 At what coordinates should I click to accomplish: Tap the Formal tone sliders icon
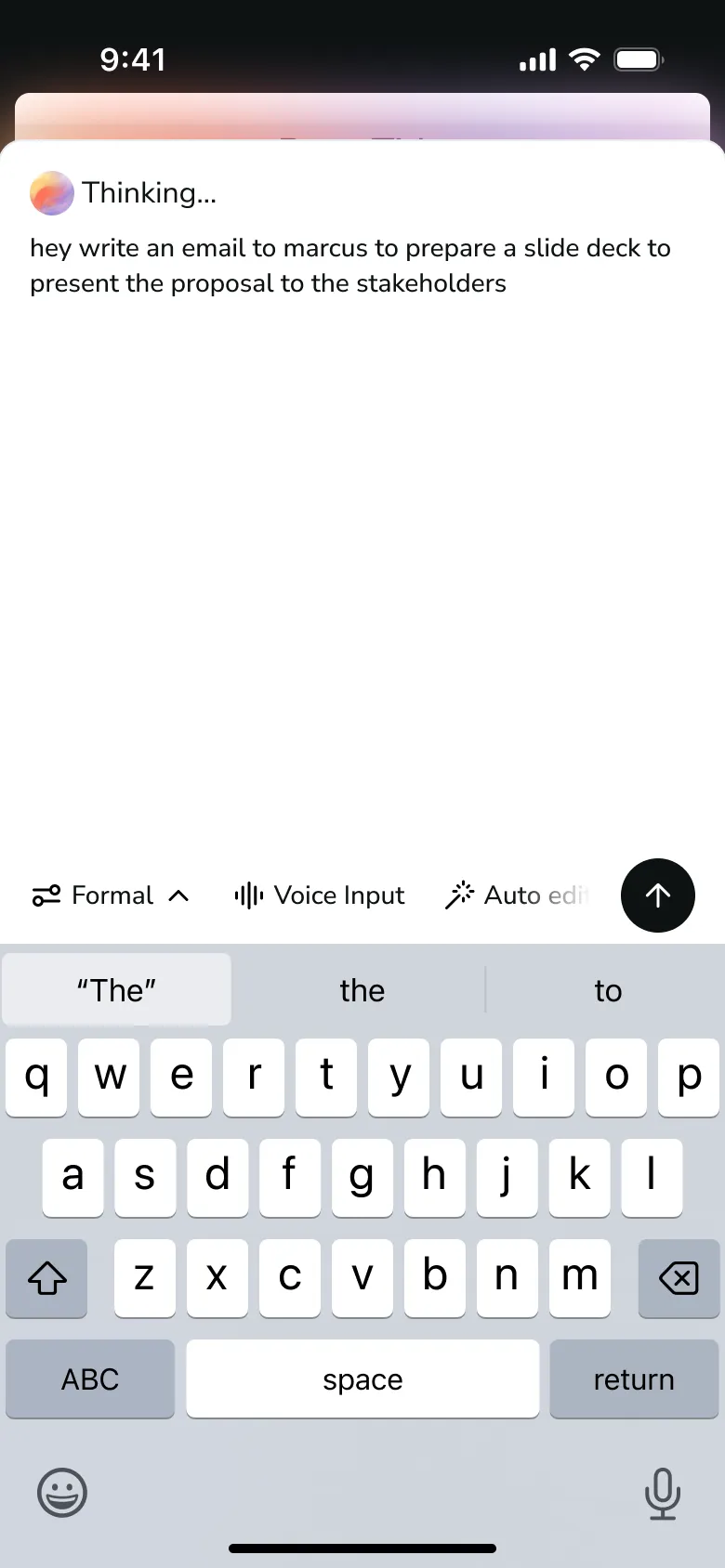[x=45, y=895]
